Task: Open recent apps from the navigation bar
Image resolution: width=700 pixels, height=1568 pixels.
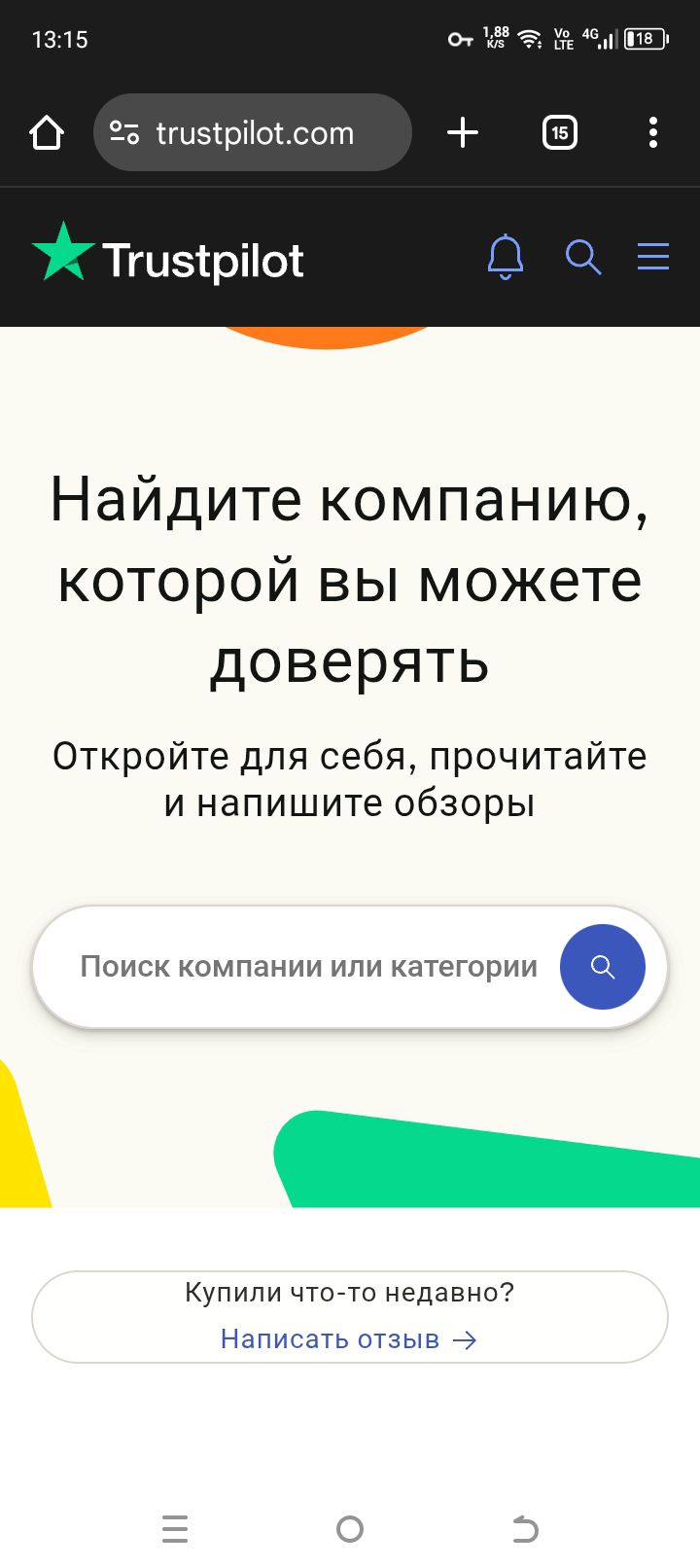Action: click(x=175, y=1529)
